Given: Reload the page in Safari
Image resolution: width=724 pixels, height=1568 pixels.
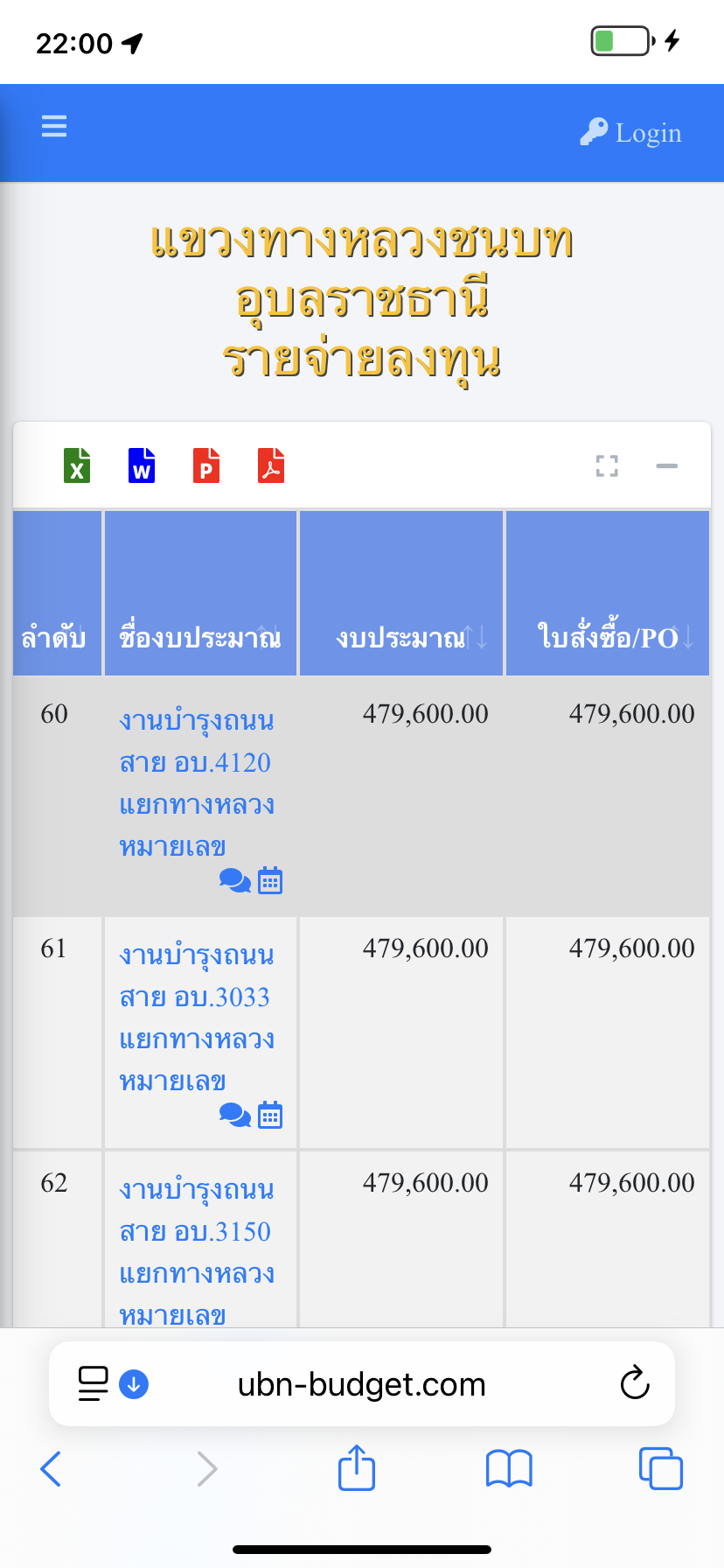Looking at the screenshot, I should (635, 1383).
